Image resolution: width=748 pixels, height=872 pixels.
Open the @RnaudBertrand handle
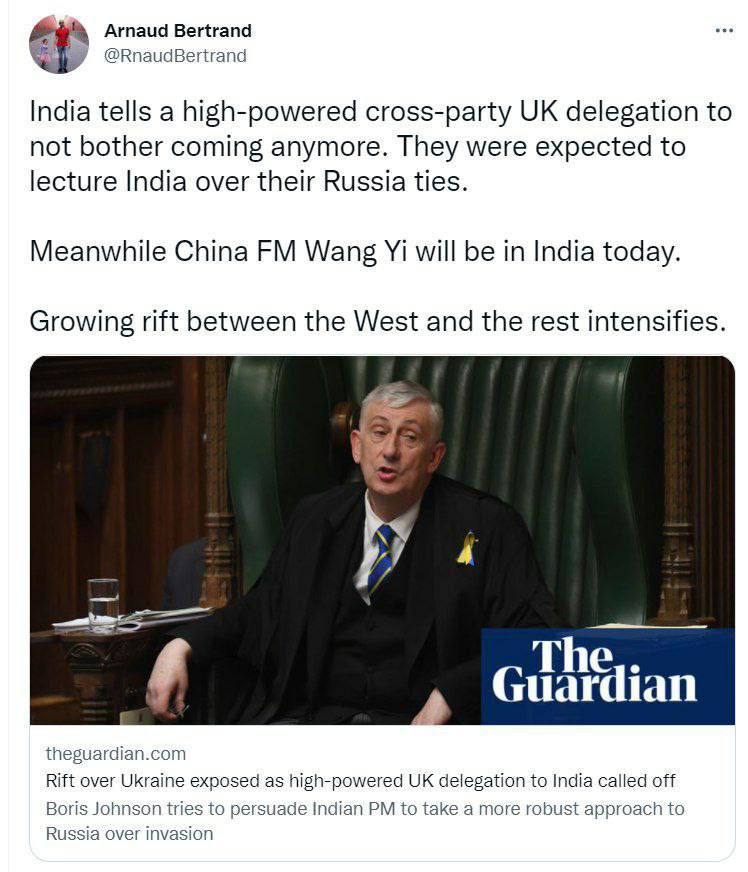coord(175,56)
